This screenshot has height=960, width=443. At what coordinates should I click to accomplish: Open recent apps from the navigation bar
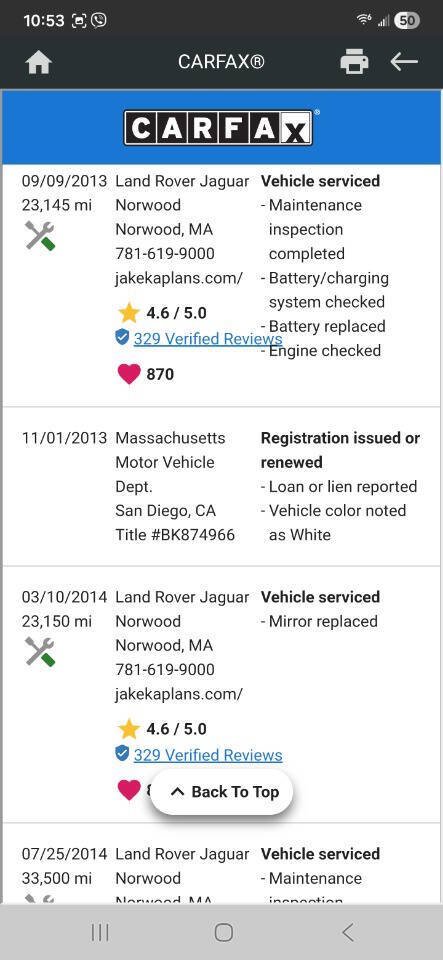coord(100,932)
